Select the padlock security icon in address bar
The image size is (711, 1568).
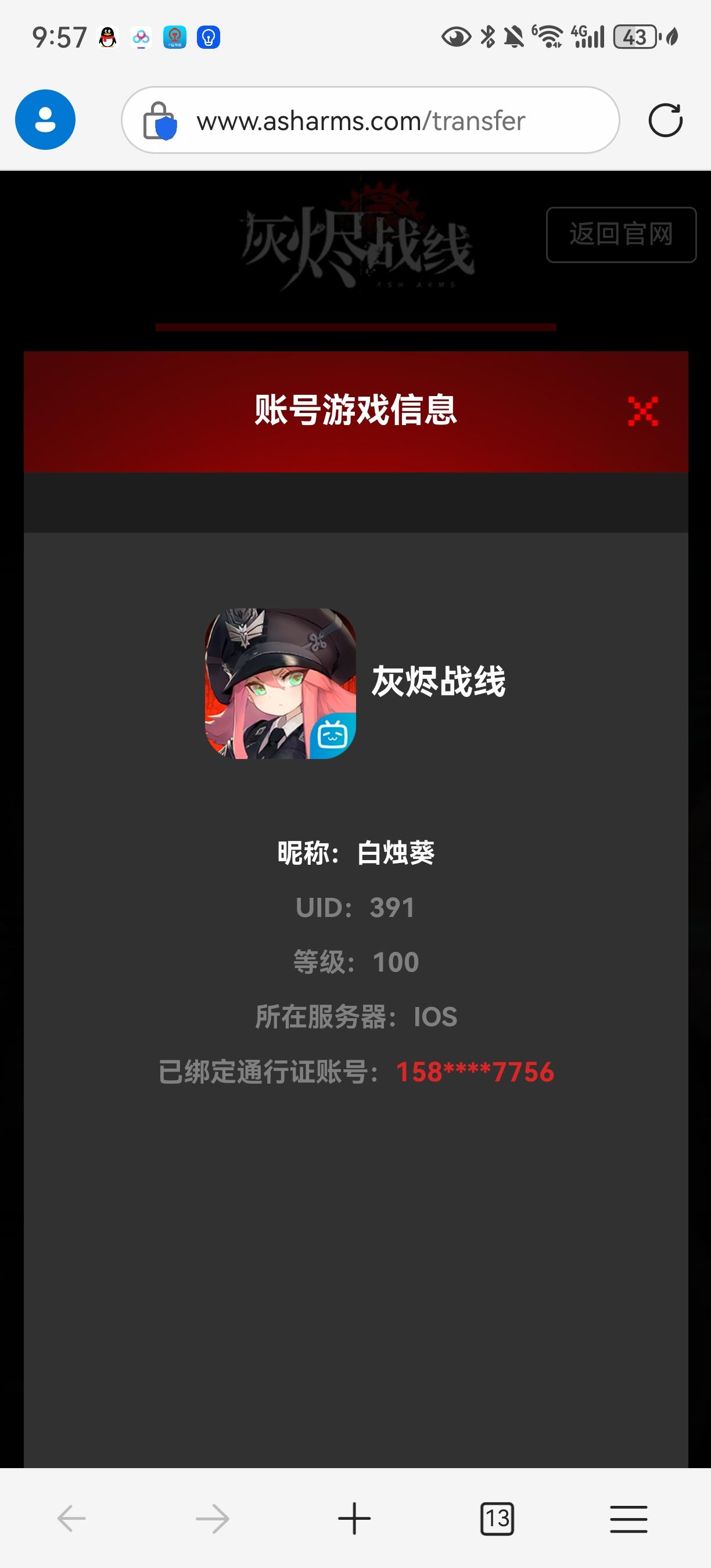tap(161, 119)
